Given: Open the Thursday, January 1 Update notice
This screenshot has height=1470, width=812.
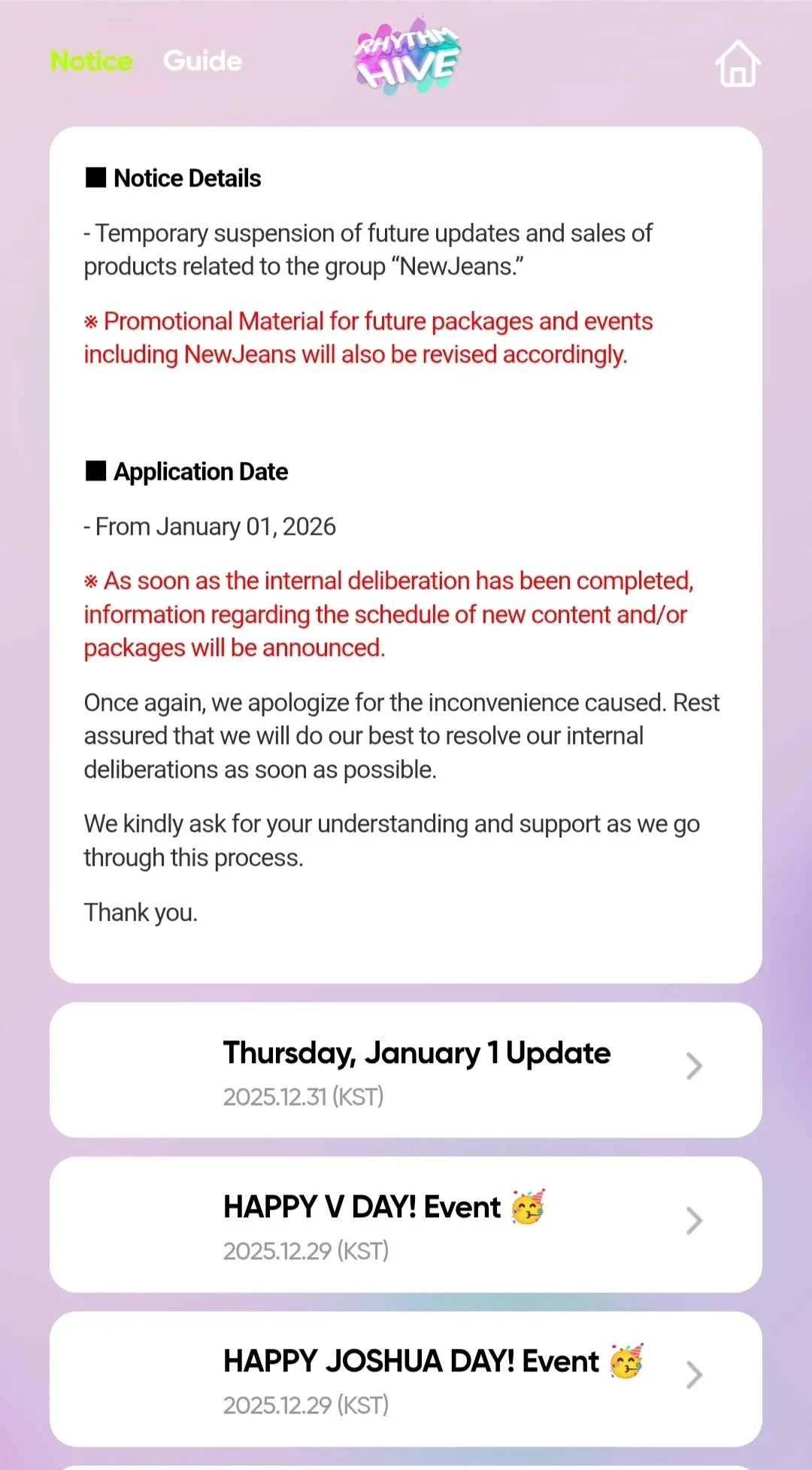Looking at the screenshot, I should [406, 1070].
